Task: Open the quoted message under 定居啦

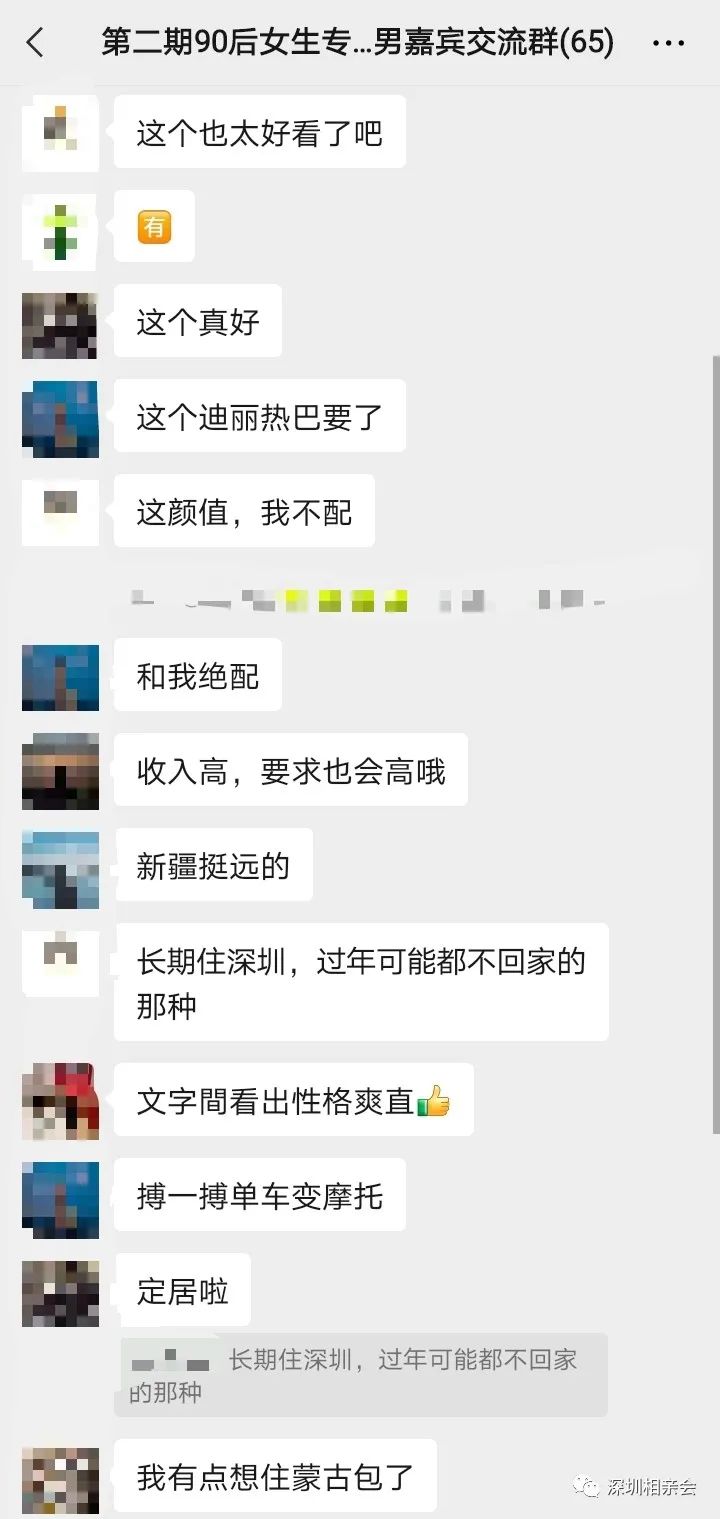Action: tap(360, 1375)
